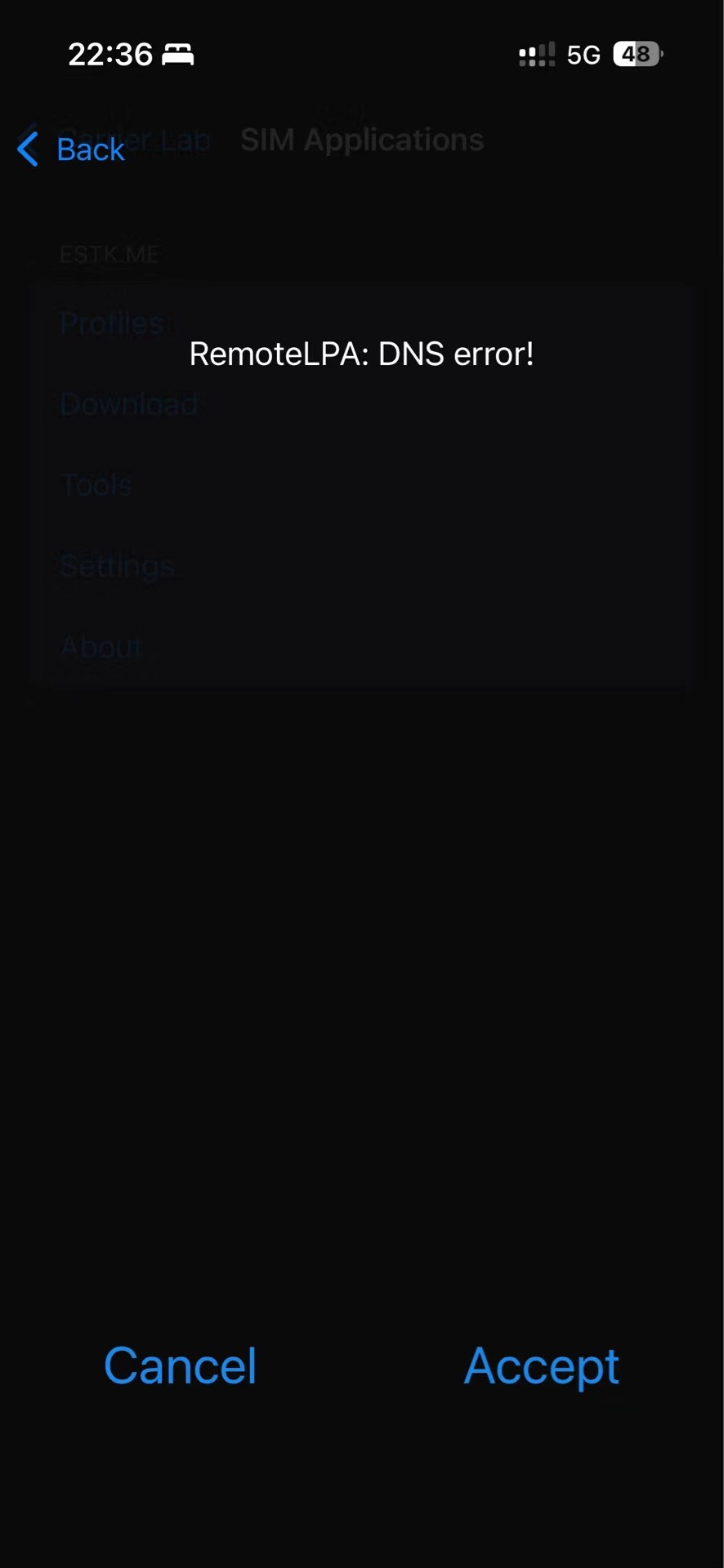Tap the 5G network indicator
The width and height of the screenshot is (724, 1568).
(583, 54)
